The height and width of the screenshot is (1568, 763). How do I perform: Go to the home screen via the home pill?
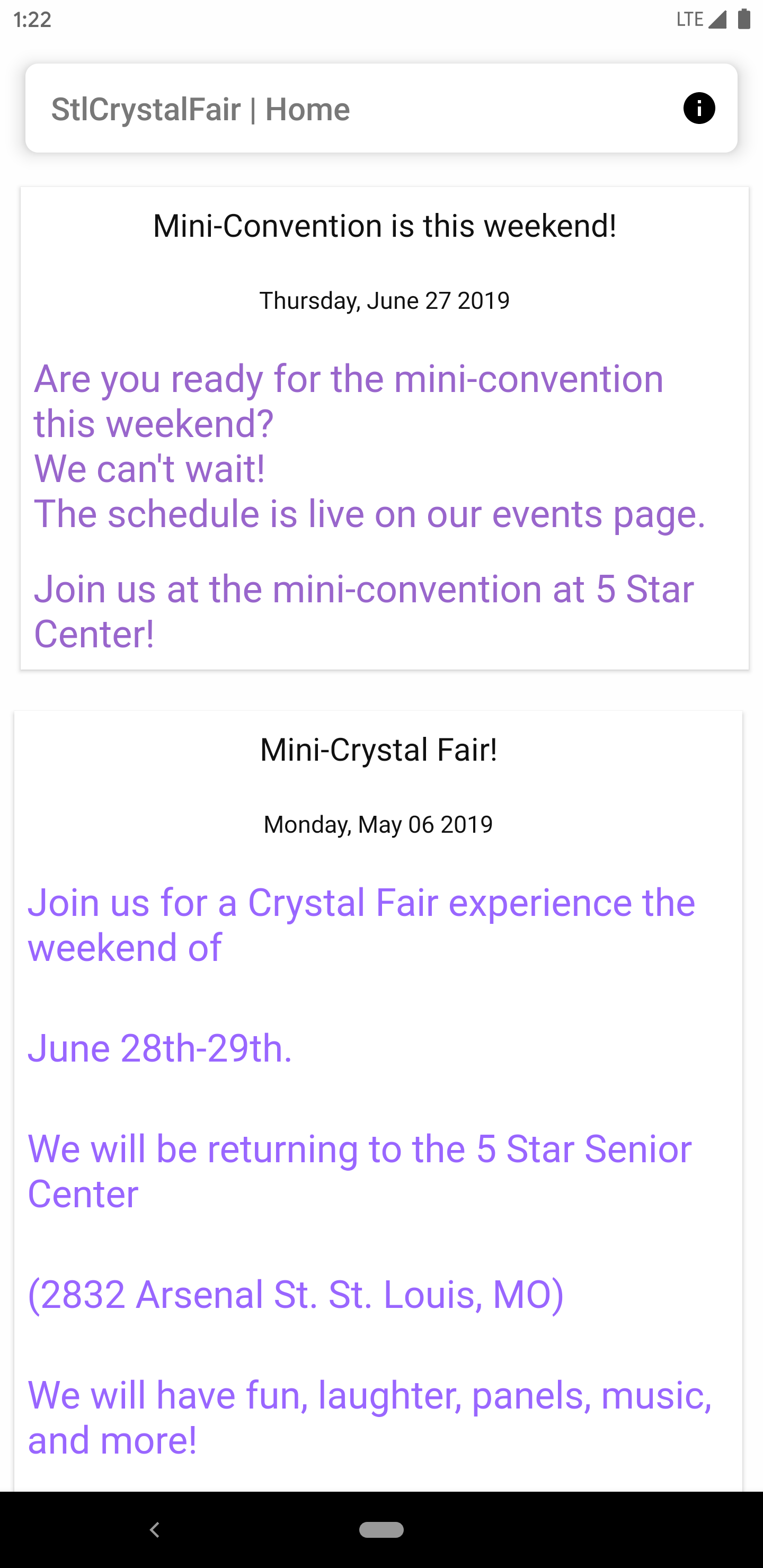pyautogui.click(x=381, y=1529)
